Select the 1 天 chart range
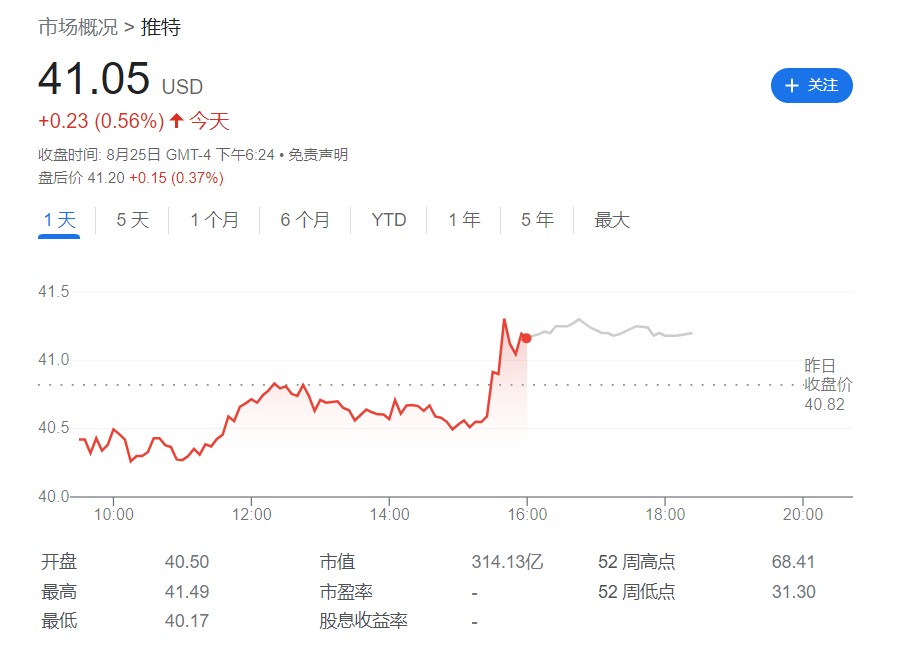897x649 pixels. tap(59, 220)
